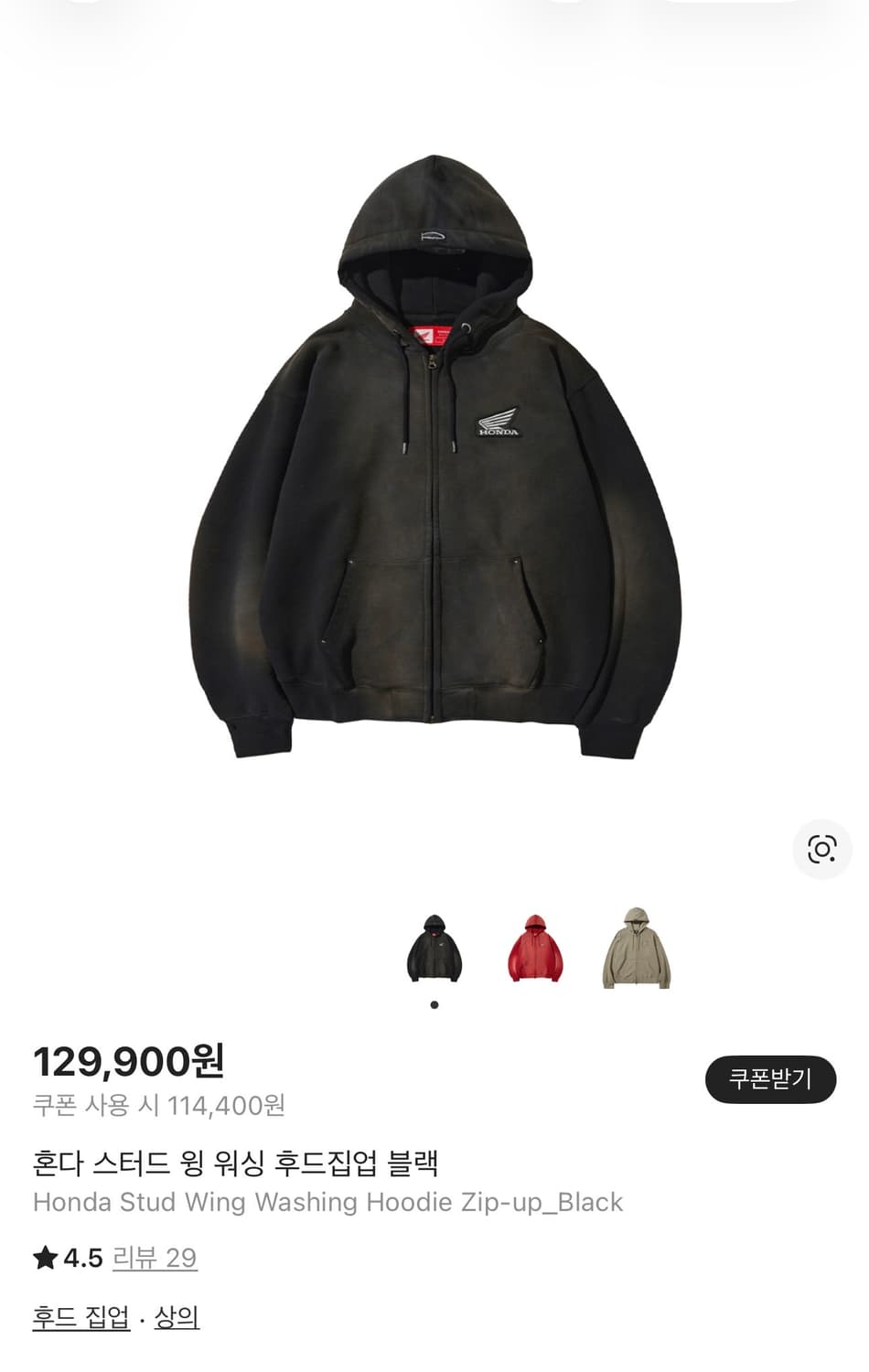Tap the star rating icon next to 4.5

[43, 1259]
